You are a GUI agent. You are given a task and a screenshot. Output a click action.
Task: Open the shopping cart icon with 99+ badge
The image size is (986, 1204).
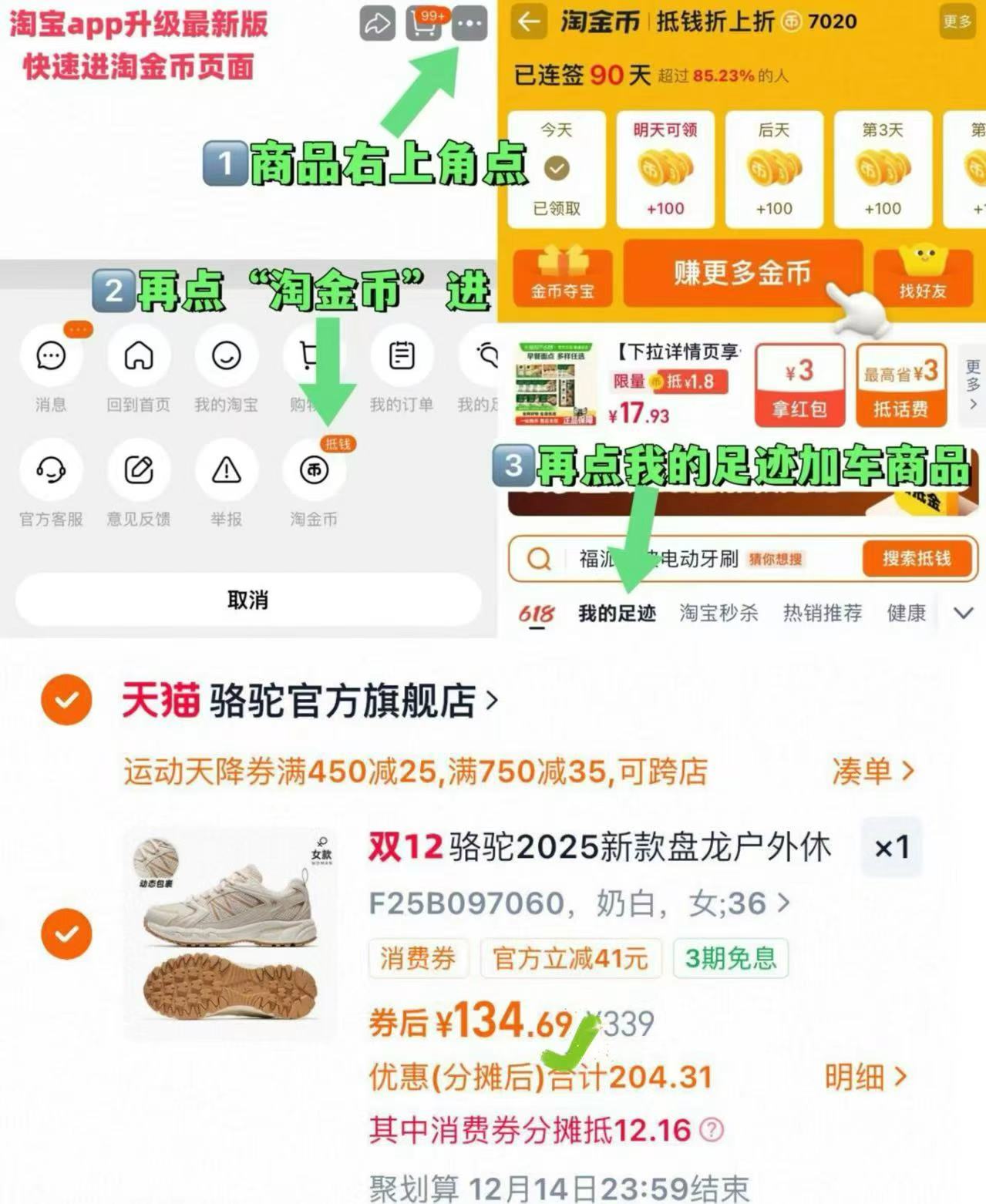[x=423, y=23]
